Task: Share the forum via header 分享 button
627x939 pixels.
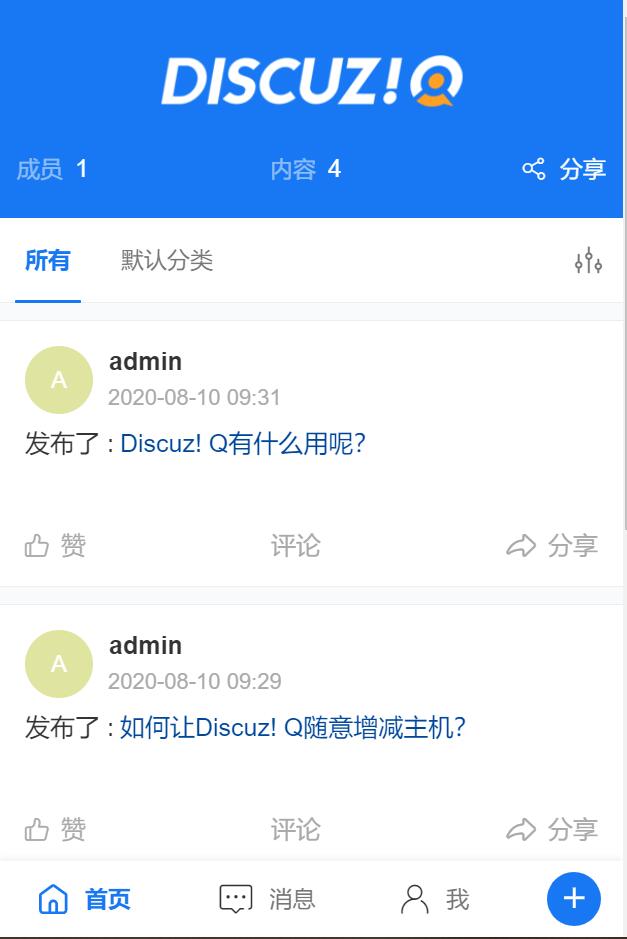Action: pyautogui.click(x=565, y=169)
